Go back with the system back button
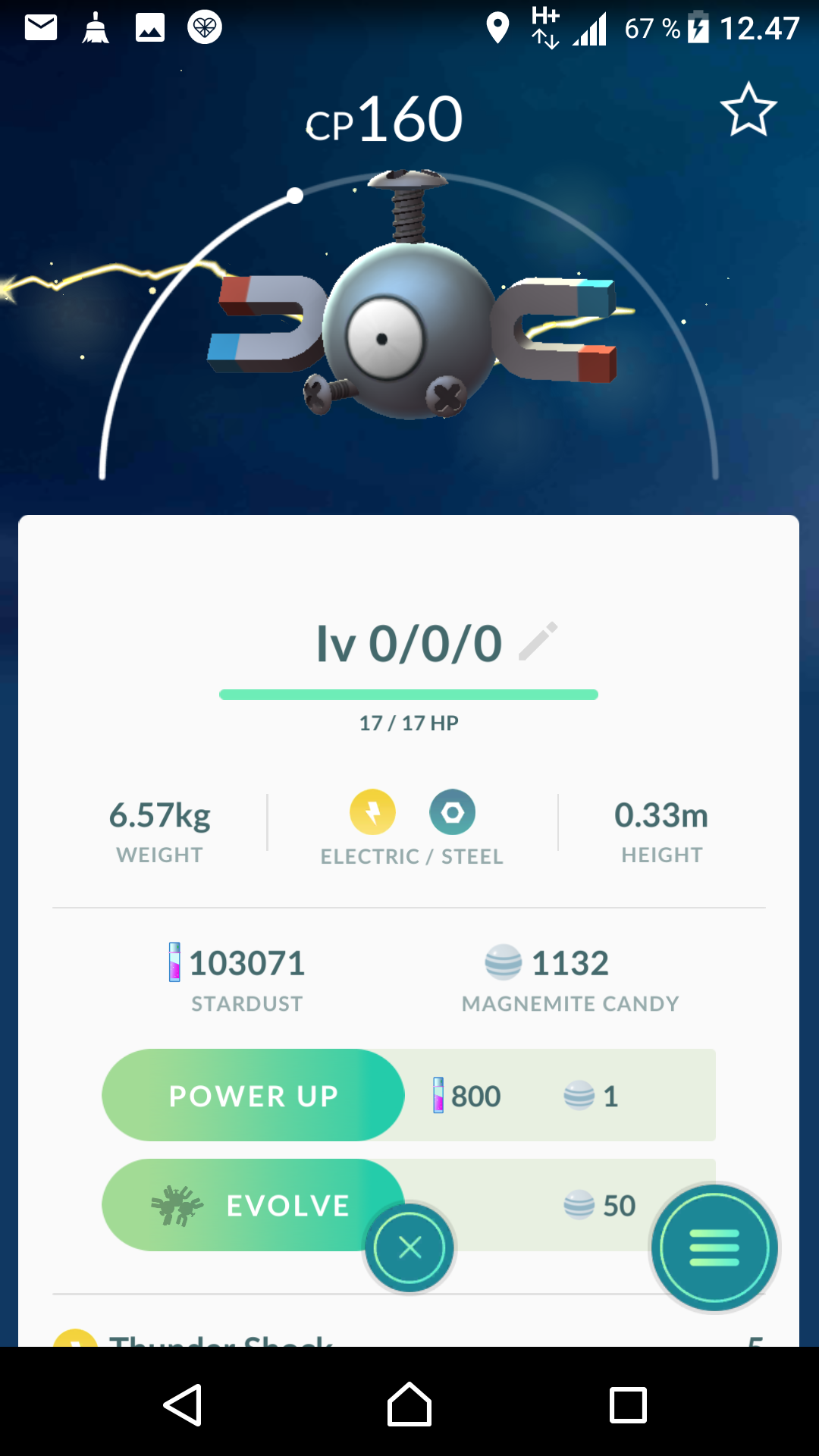Image resolution: width=819 pixels, height=1456 pixels. (x=183, y=1405)
